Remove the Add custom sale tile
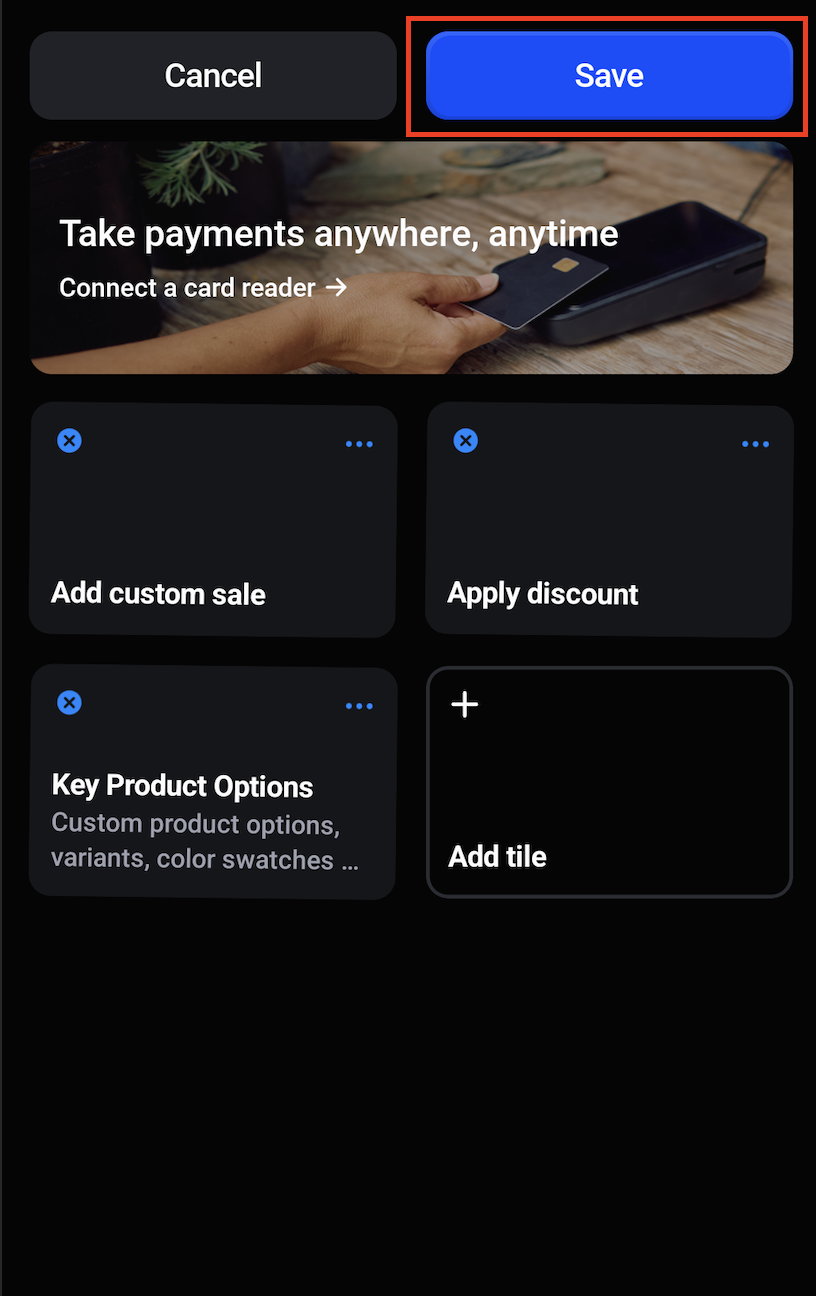 [69, 440]
